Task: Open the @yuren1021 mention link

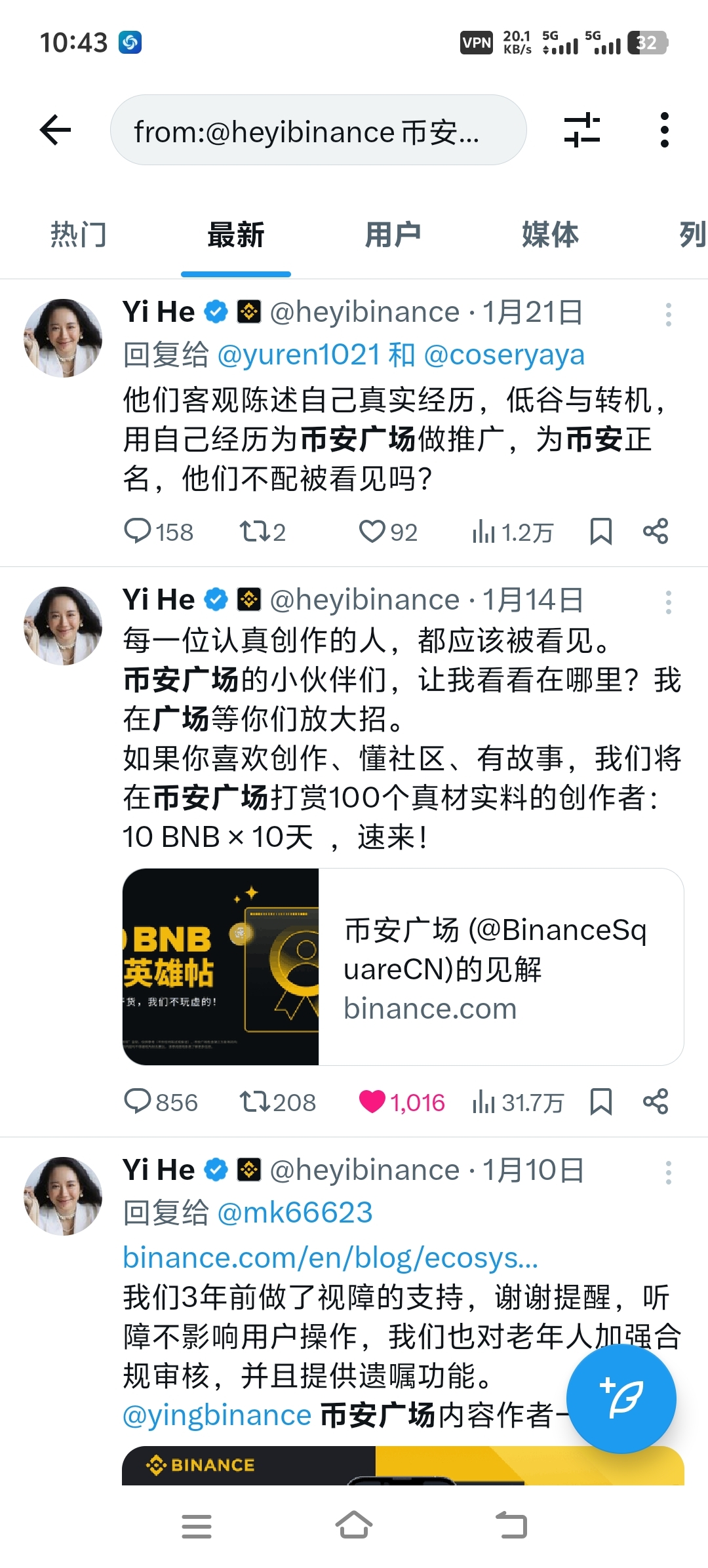Action: (298, 355)
